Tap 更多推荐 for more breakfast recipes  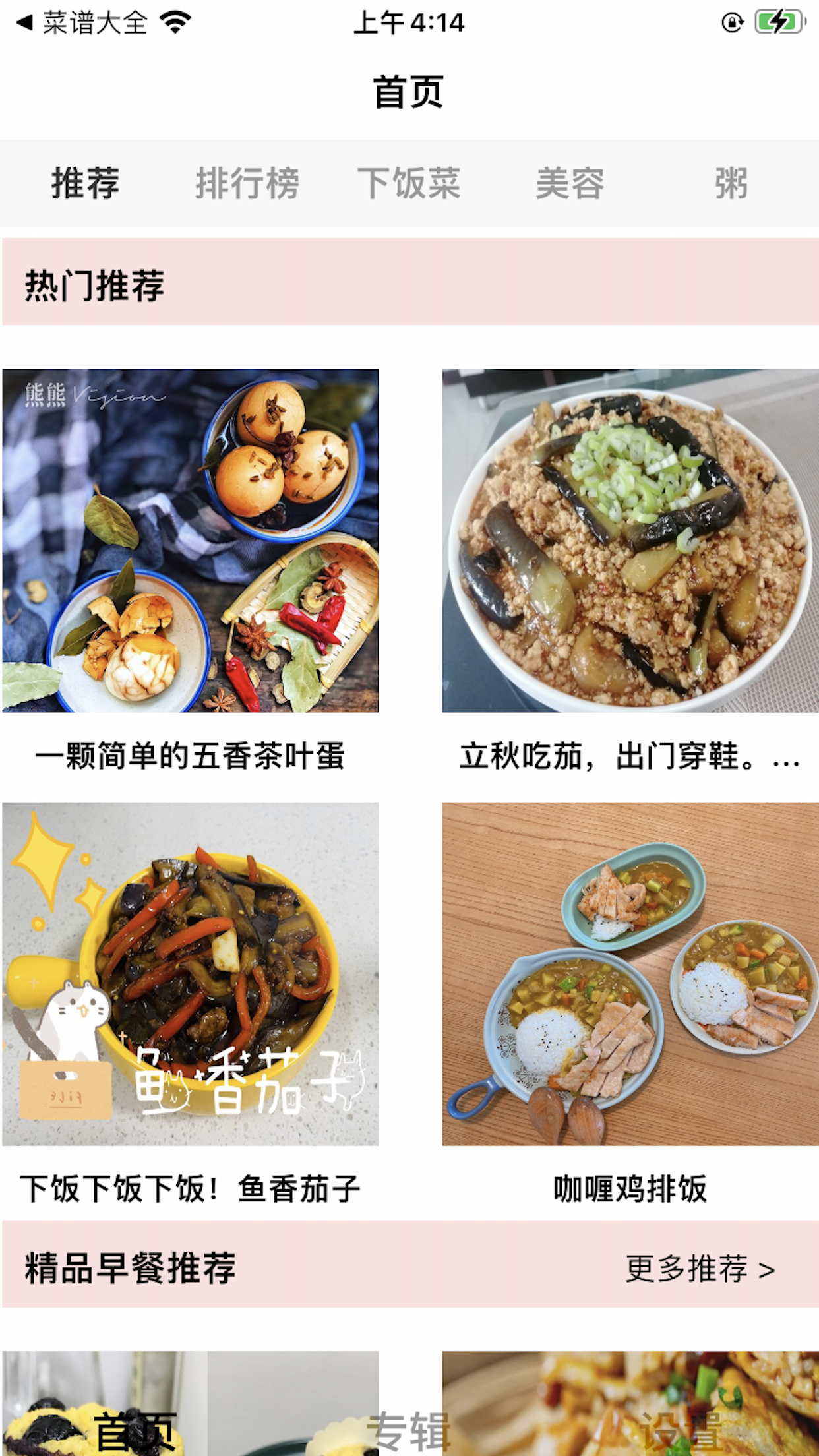699,1269
